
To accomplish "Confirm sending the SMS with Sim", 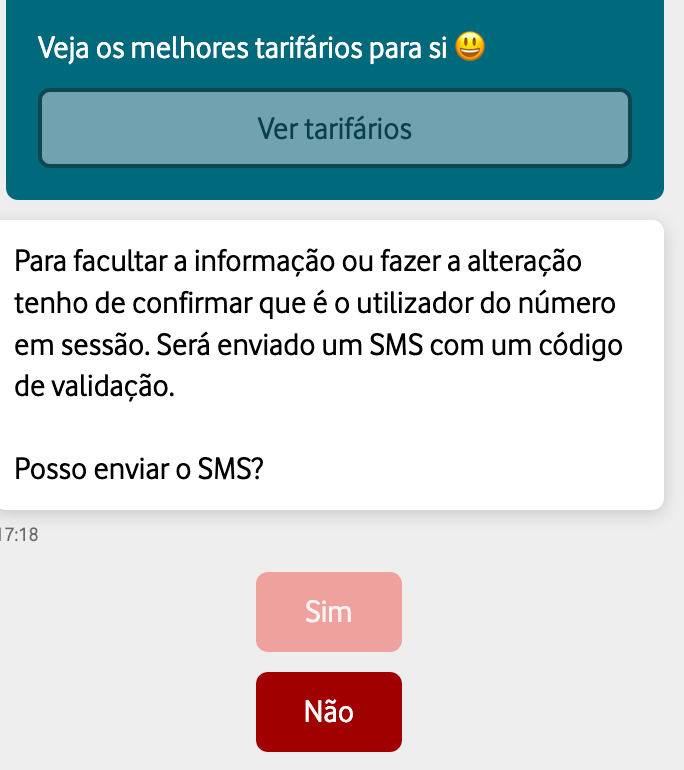I will 329,612.
